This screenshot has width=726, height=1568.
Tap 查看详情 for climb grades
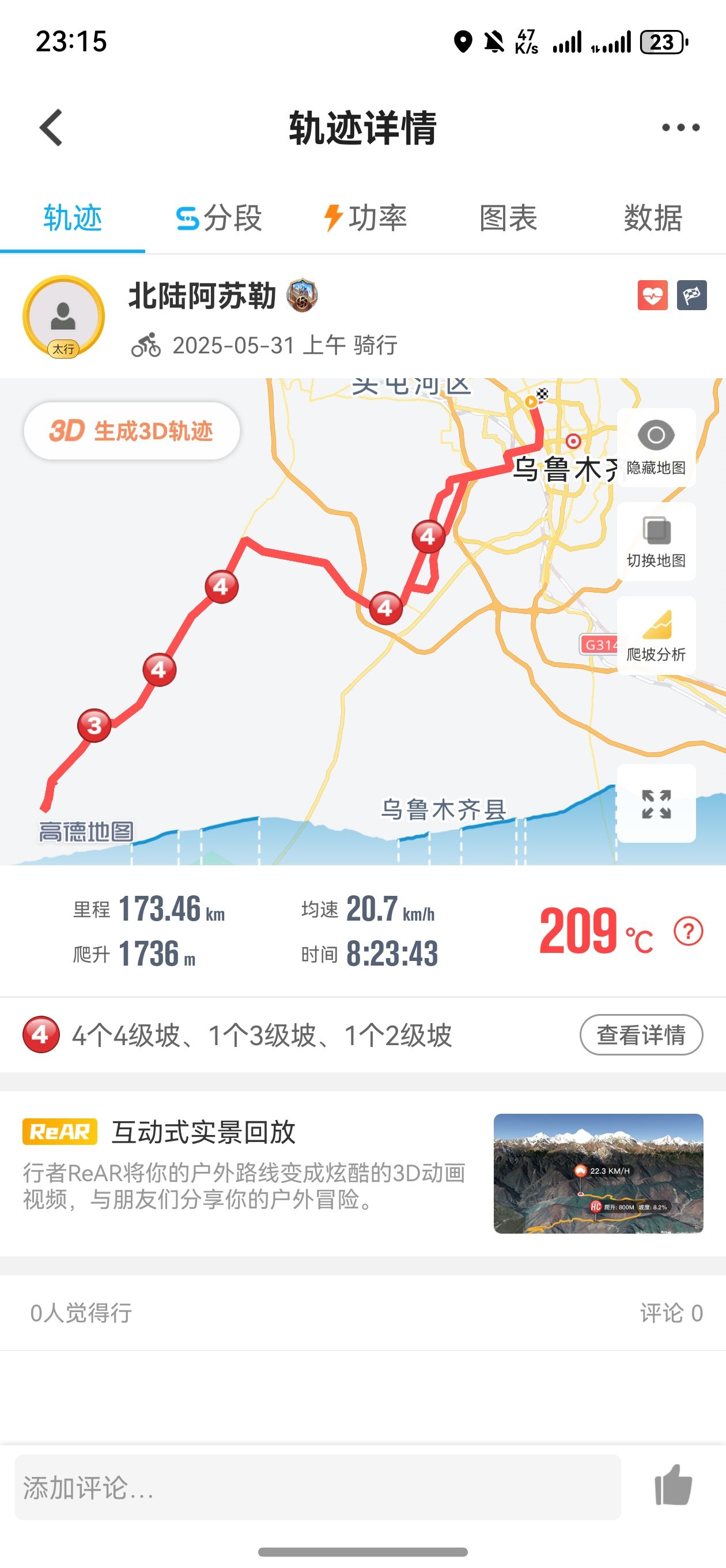point(641,1035)
